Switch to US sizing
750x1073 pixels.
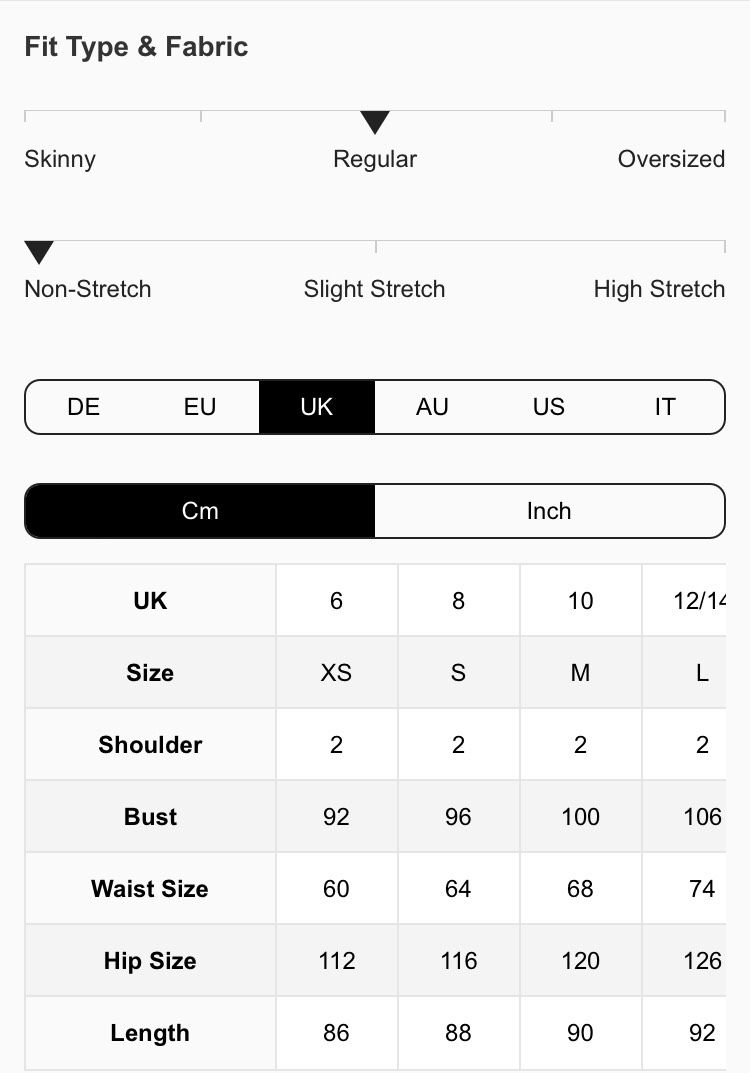click(x=548, y=407)
